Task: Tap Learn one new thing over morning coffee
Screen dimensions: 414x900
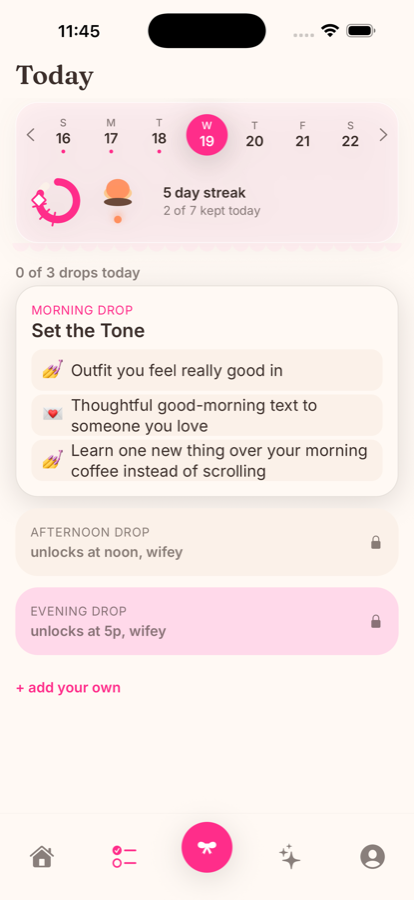Action: click(x=207, y=460)
